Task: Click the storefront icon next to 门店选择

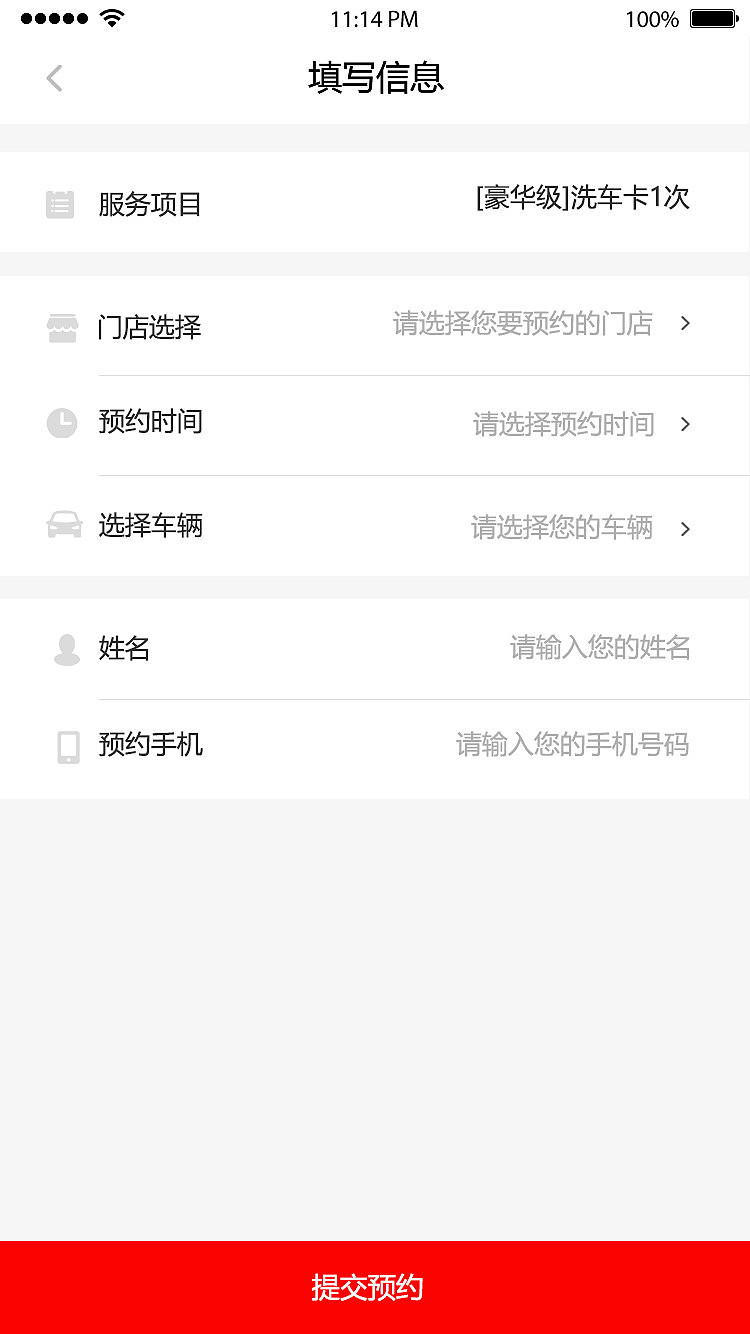Action: coord(62,324)
